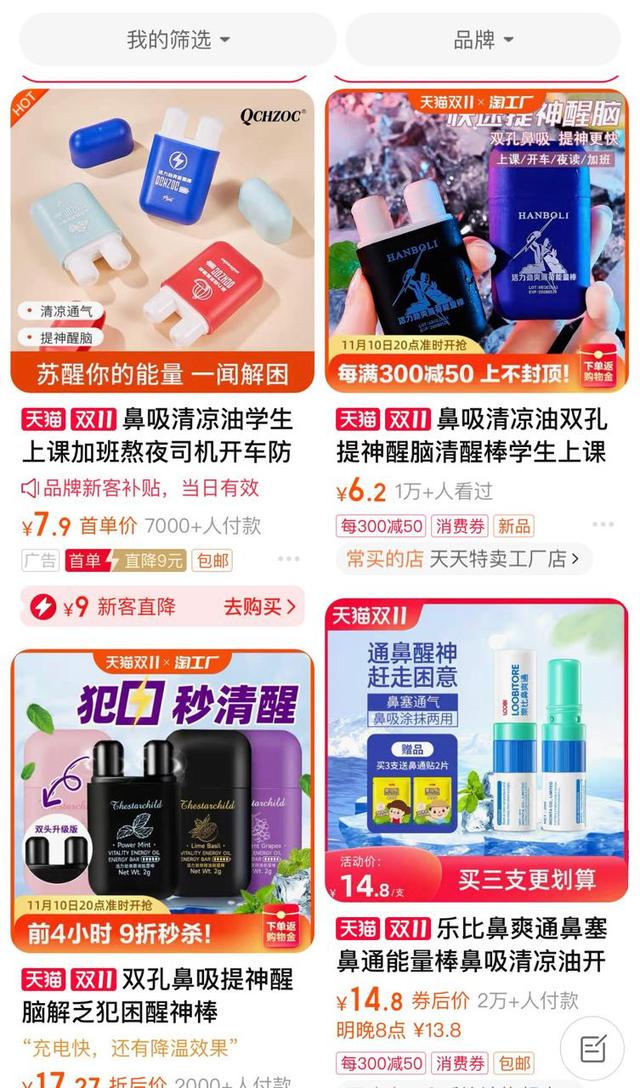Open more options for the ¥7.9 product

pyautogui.click(x=288, y=560)
